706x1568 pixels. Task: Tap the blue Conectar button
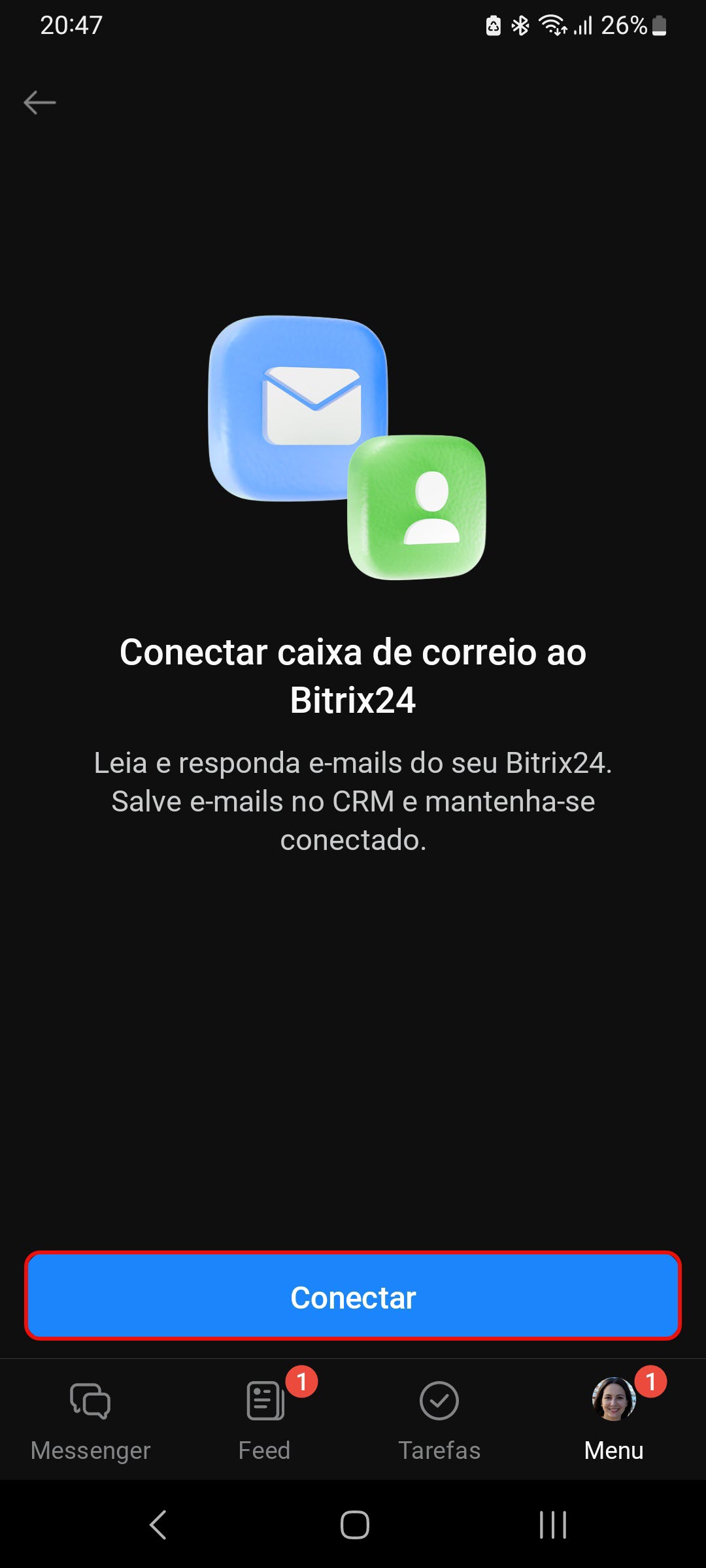click(353, 1297)
